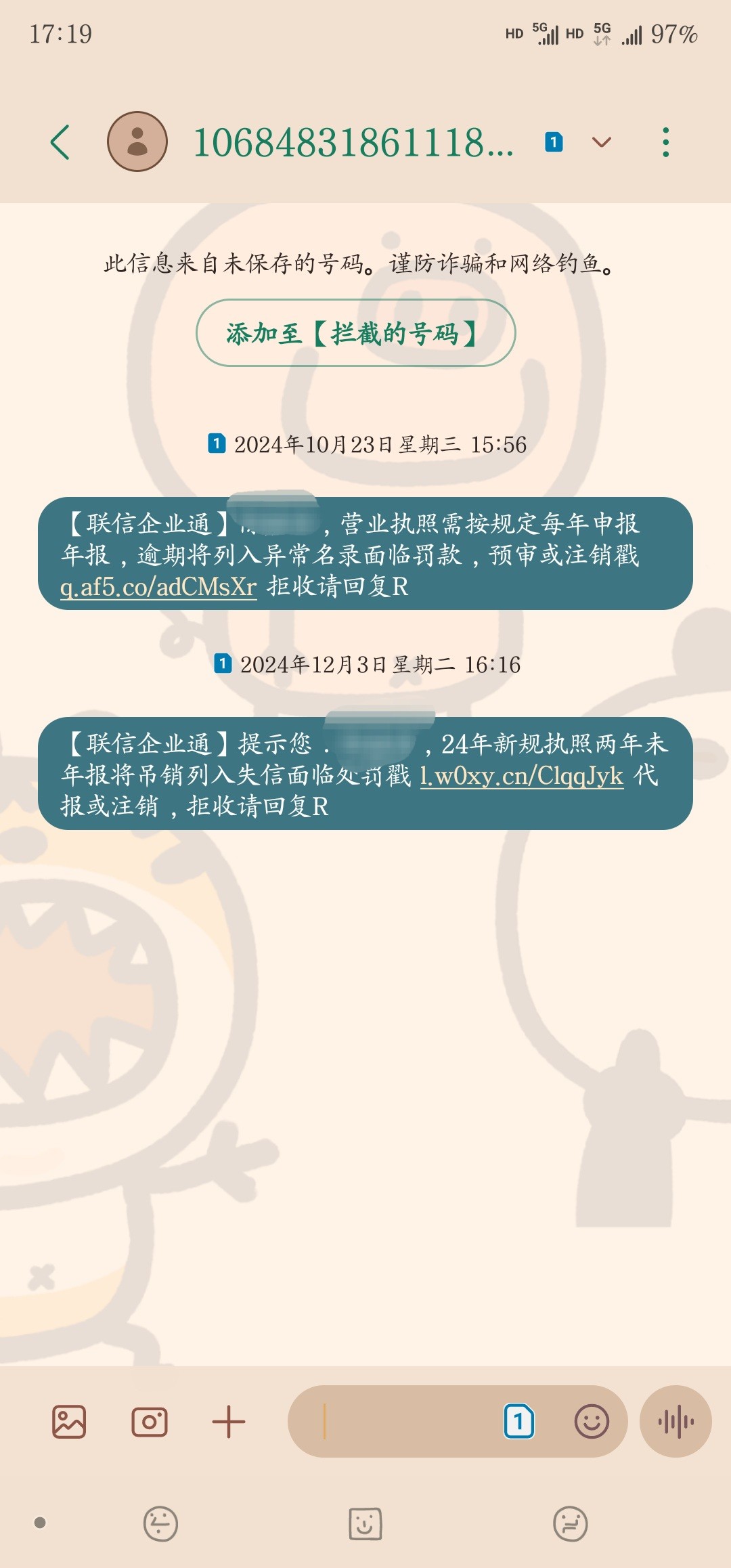Attach a picture from the gallery
The width and height of the screenshot is (731, 1568).
pos(69,1421)
